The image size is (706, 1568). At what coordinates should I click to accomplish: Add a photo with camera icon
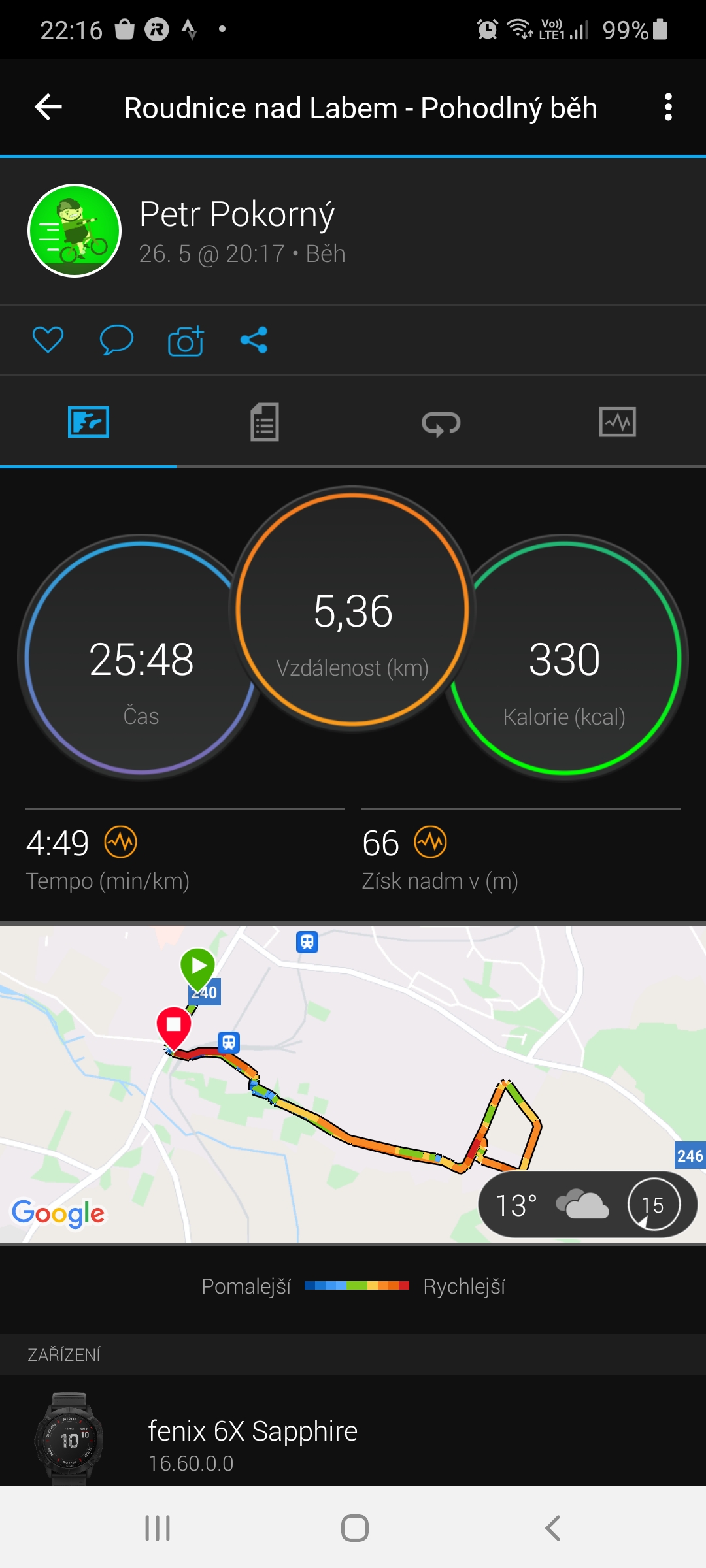pyautogui.click(x=186, y=340)
